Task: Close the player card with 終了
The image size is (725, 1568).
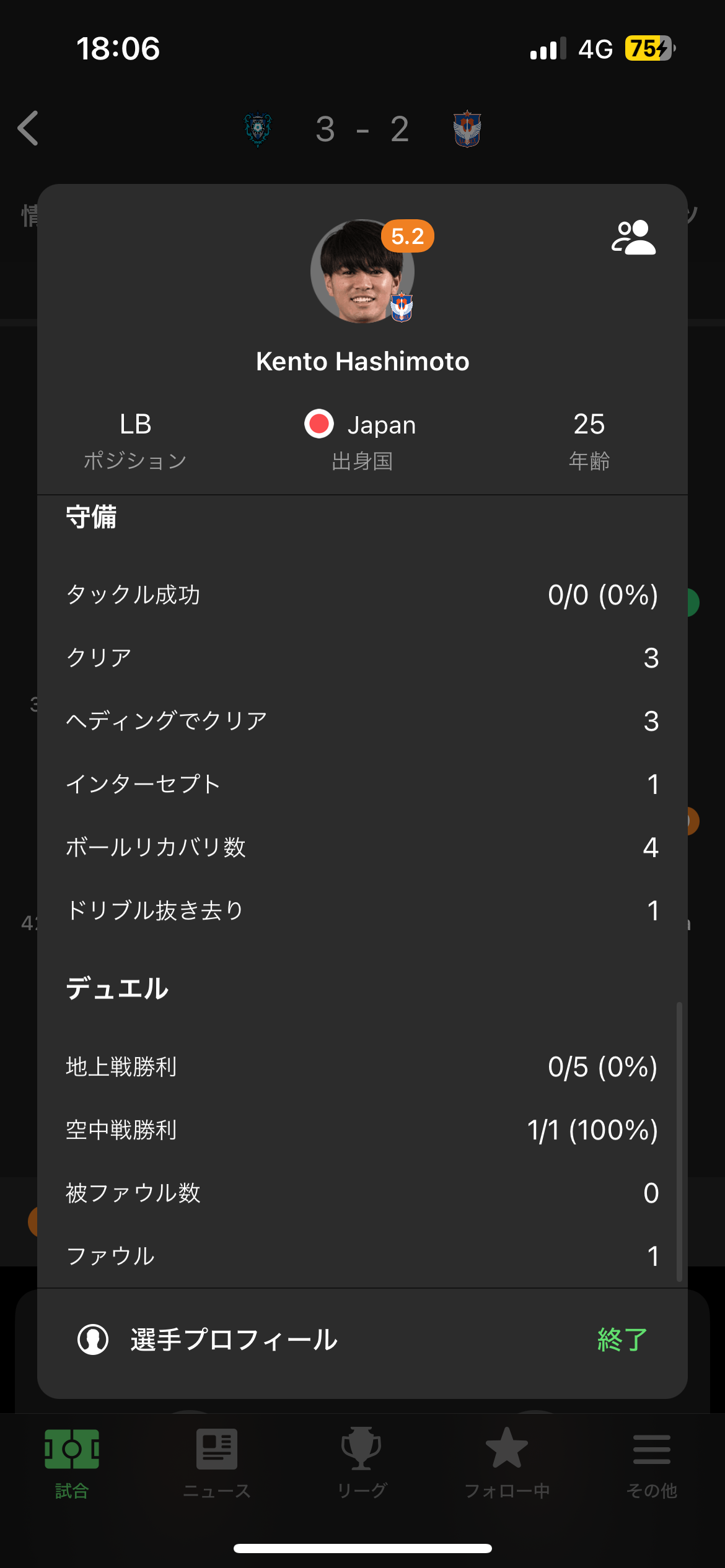Action: [622, 1339]
